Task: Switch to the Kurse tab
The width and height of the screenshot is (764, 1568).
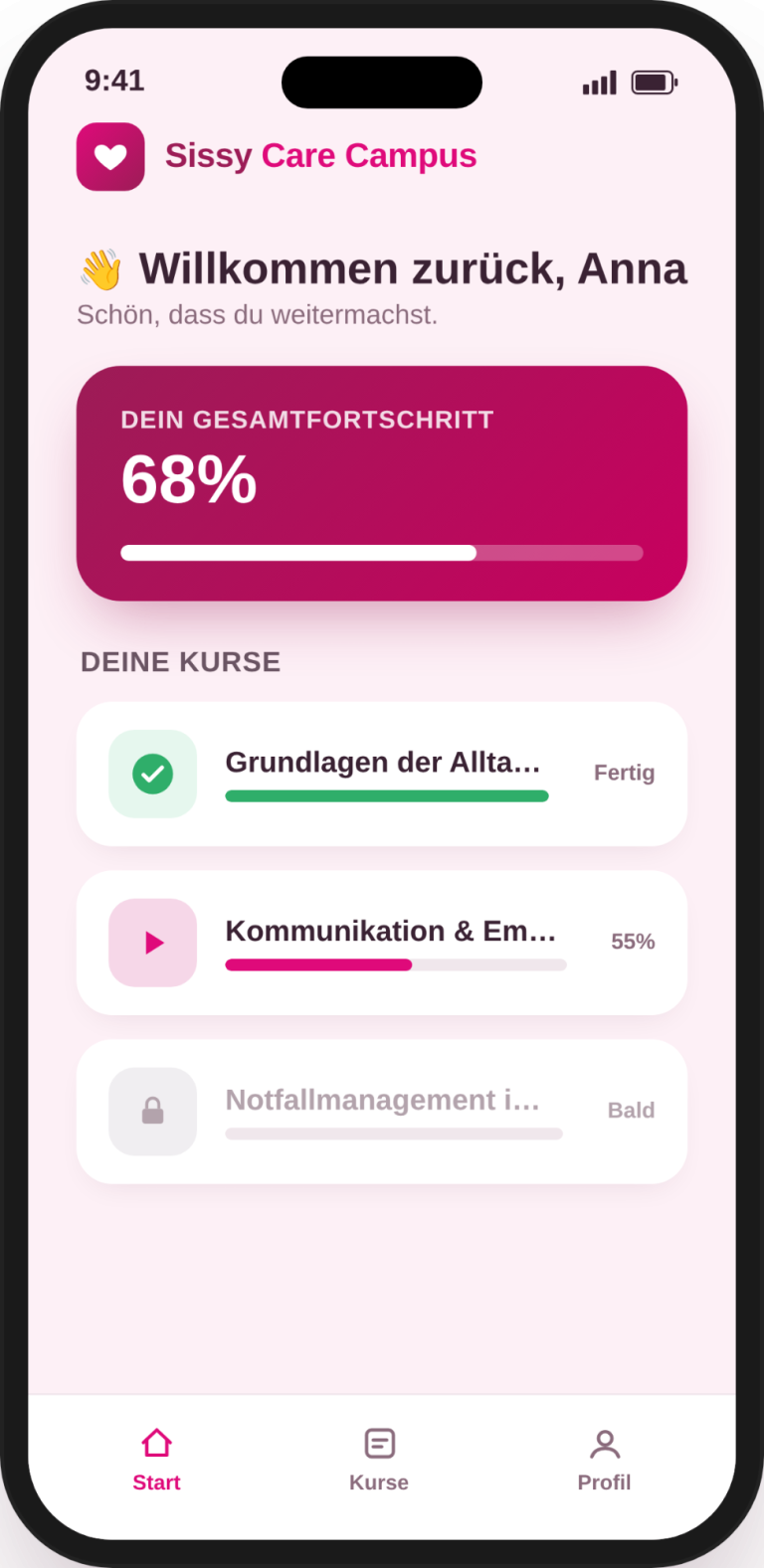Action: (x=379, y=1460)
